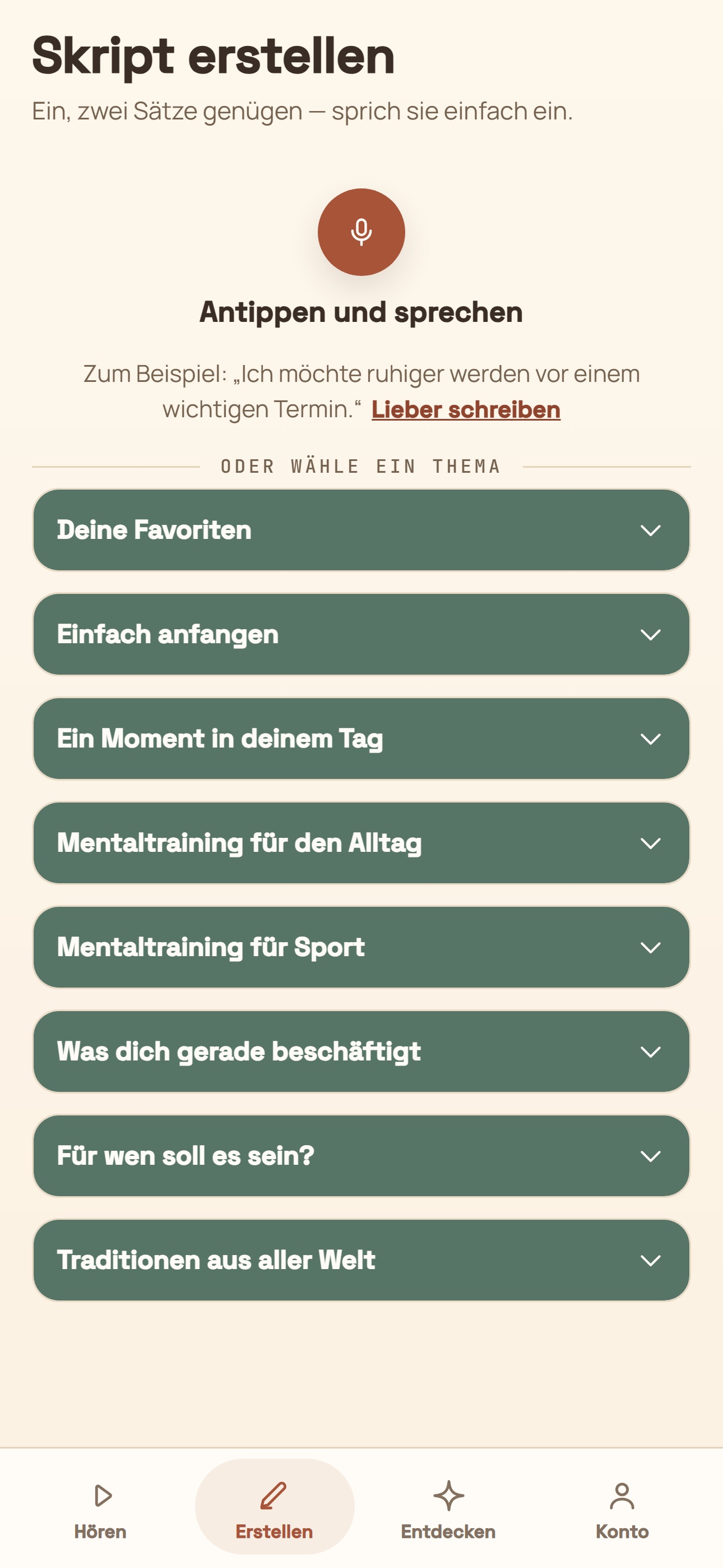Open Ein Moment in deinem Tag
This screenshot has height=1568, width=723.
(361, 739)
